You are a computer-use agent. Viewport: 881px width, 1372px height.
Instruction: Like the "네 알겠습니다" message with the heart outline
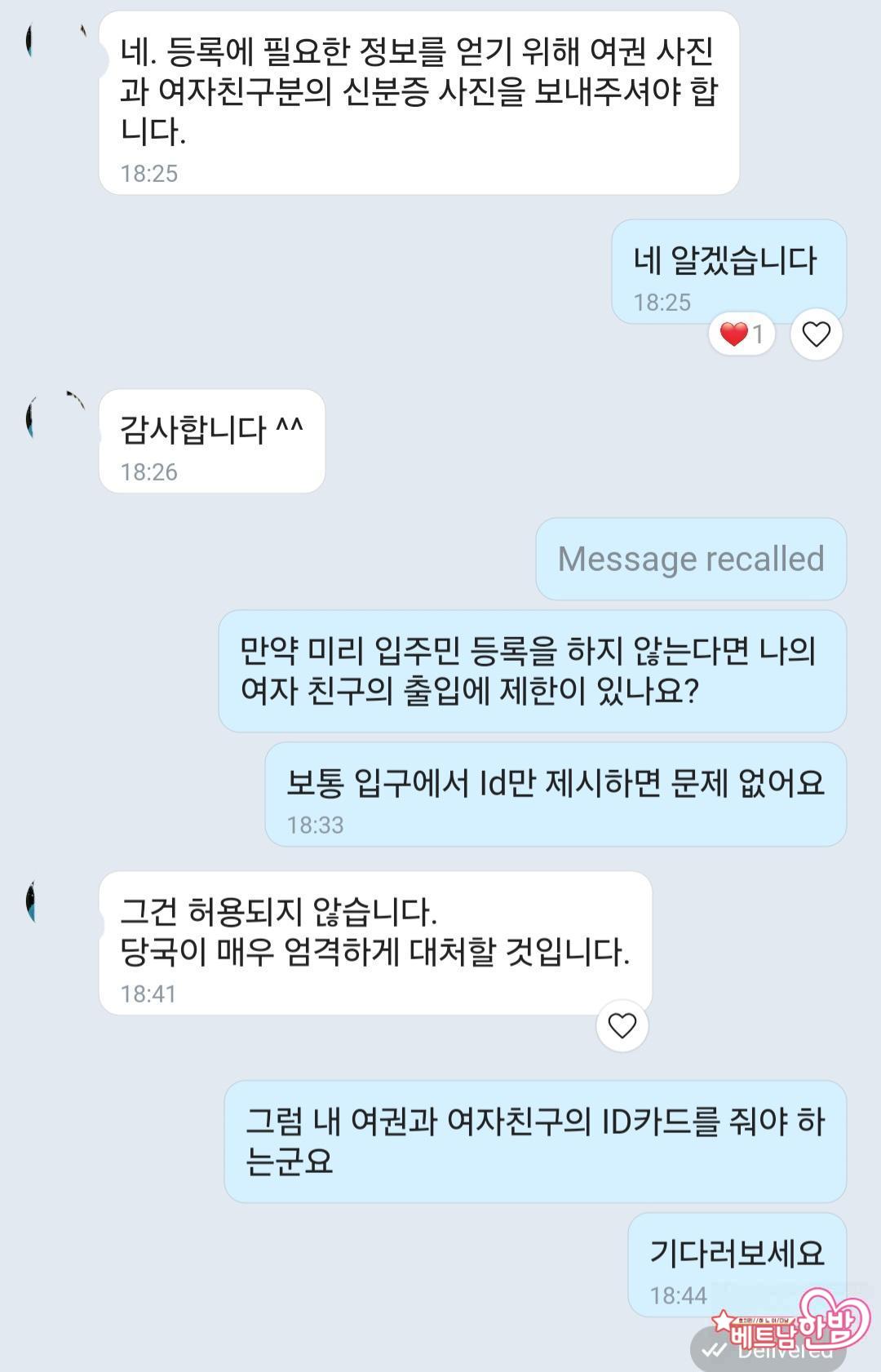(816, 334)
